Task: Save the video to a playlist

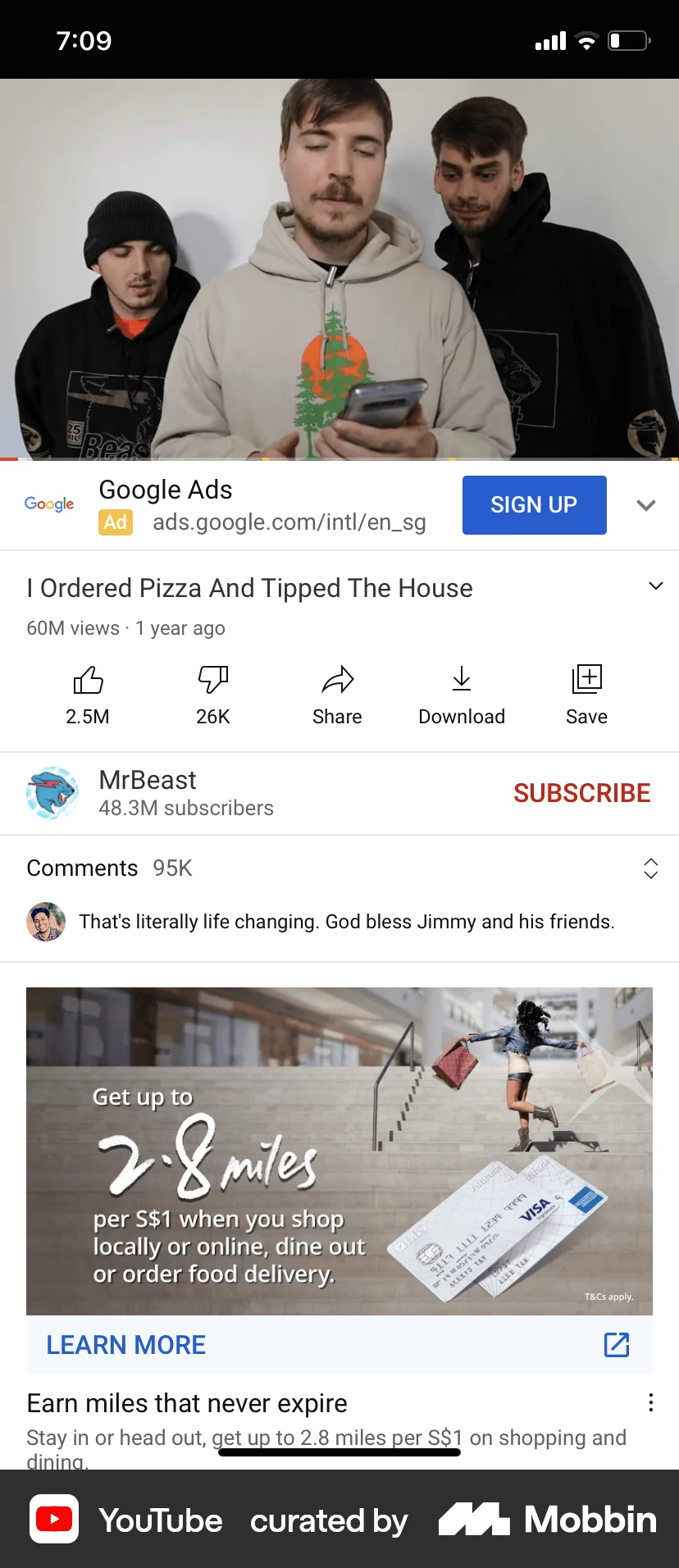Action: 586,693
